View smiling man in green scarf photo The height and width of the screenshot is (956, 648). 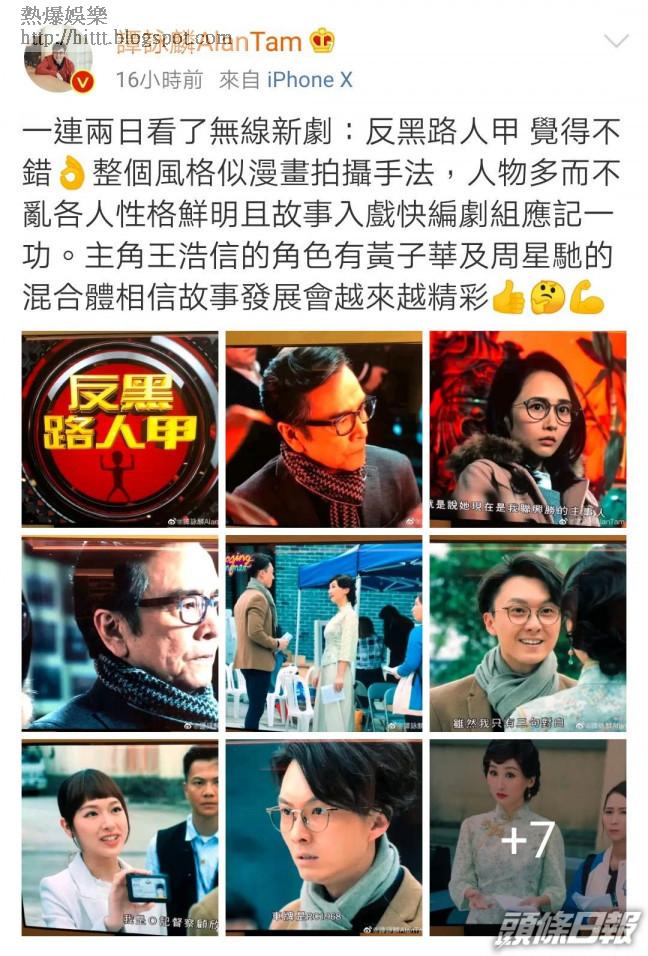527,634
